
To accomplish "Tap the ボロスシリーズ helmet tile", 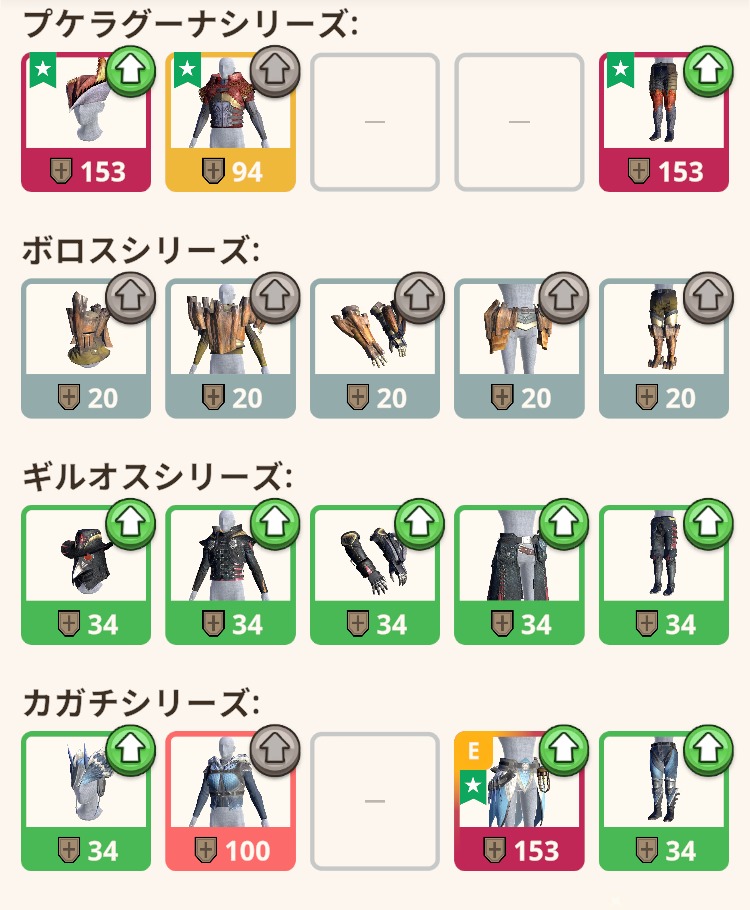I will tap(86, 348).
